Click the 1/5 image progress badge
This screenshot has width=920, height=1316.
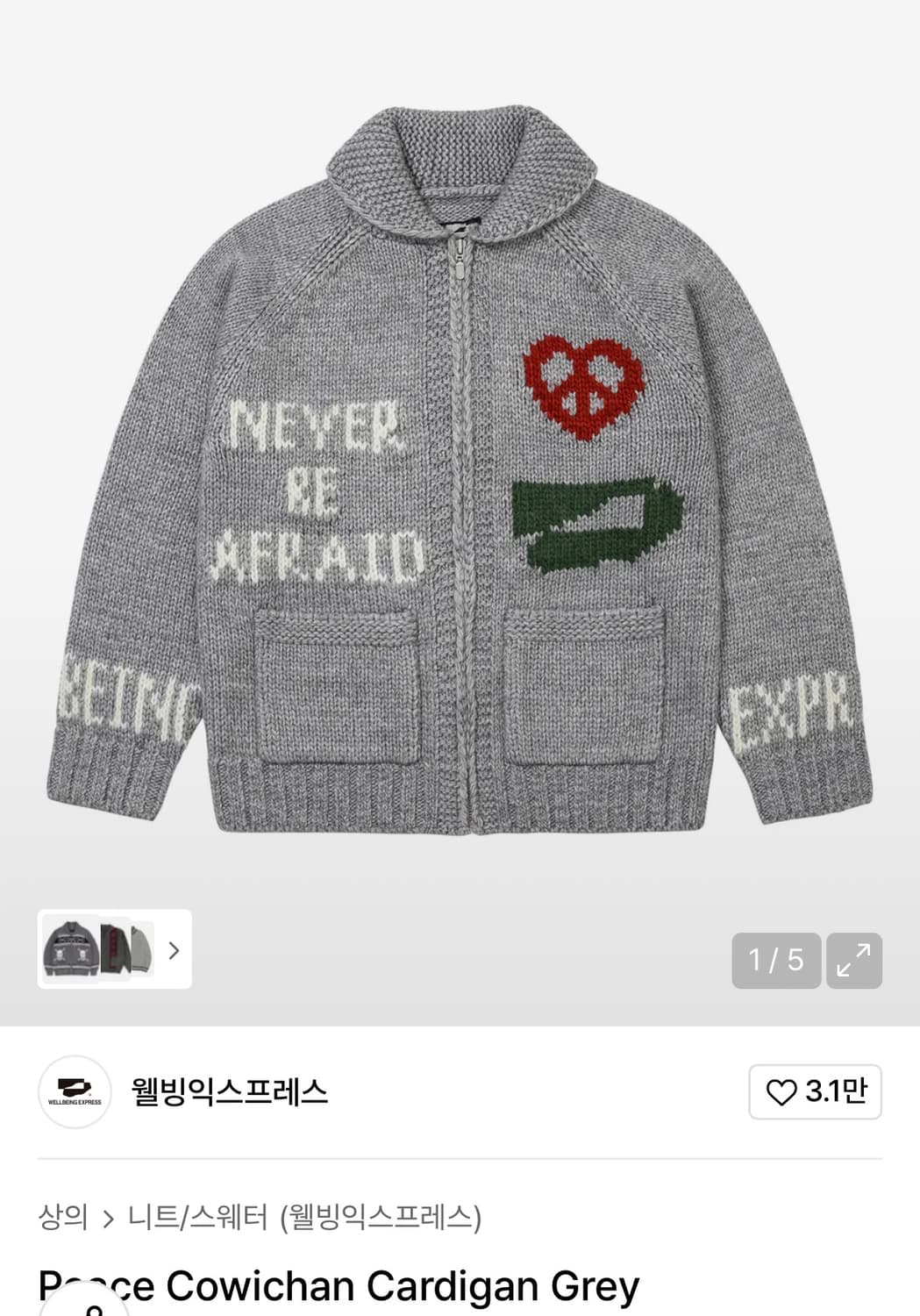point(775,961)
